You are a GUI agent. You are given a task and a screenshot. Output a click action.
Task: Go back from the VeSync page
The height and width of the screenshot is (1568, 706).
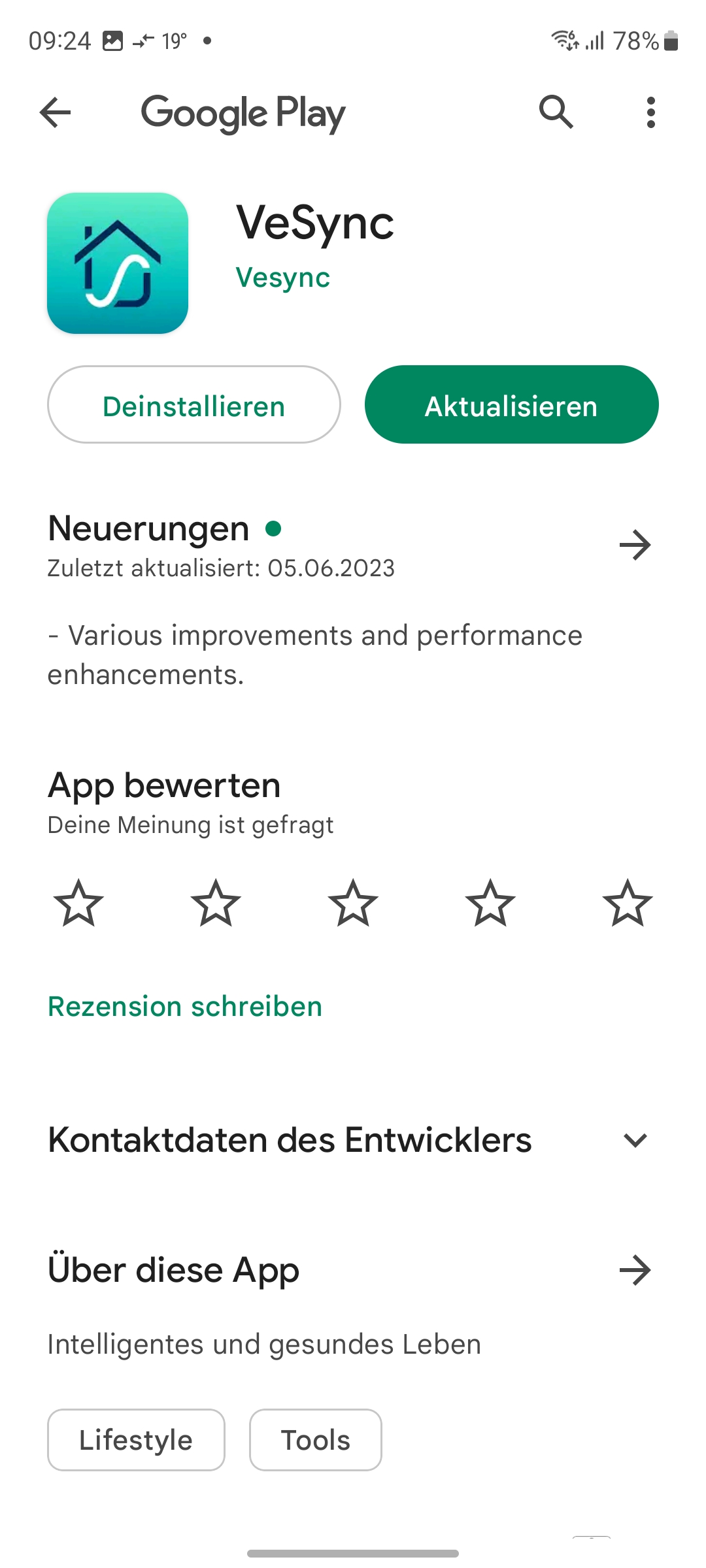[56, 112]
